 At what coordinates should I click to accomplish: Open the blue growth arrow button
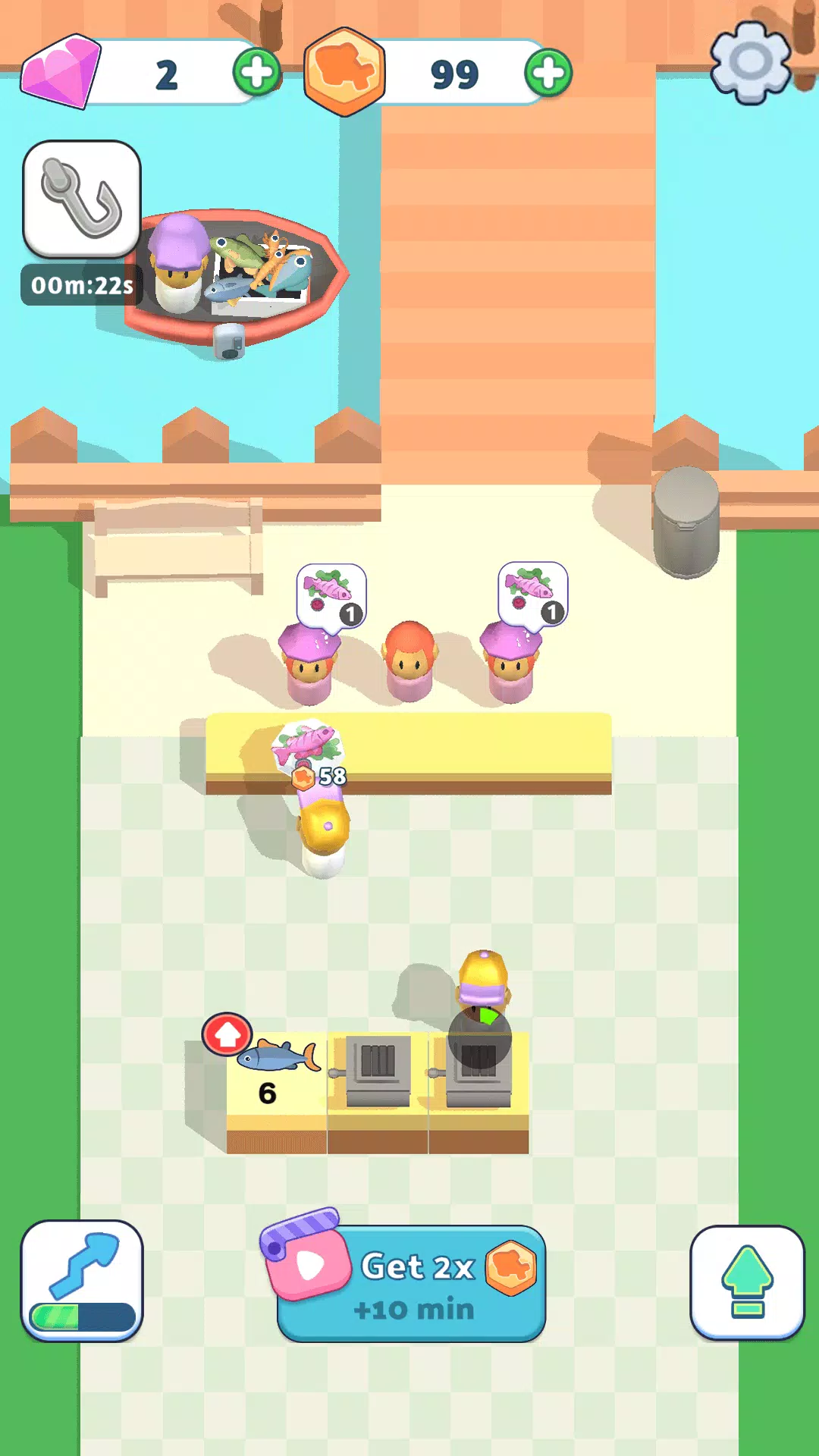[82, 1280]
